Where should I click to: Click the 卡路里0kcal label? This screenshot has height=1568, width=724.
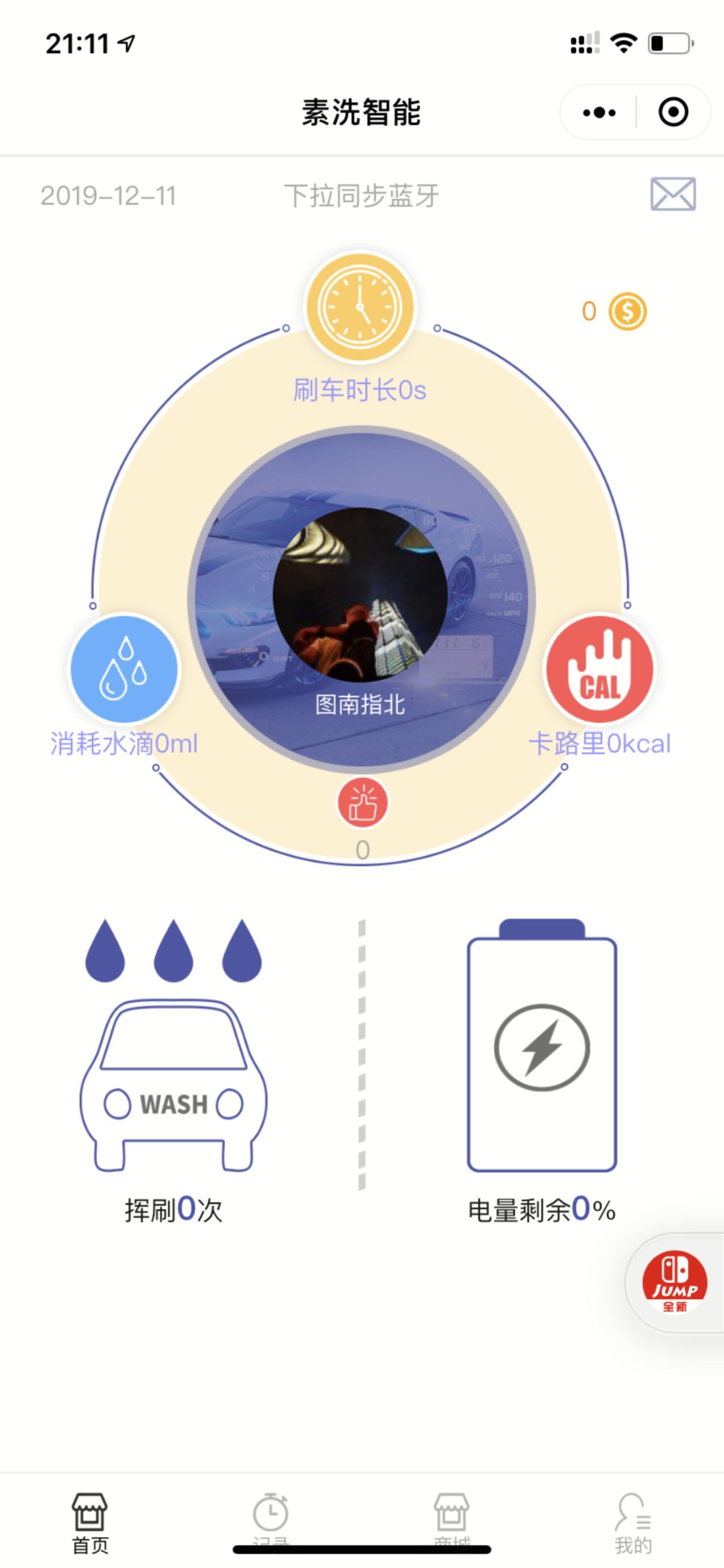(600, 744)
